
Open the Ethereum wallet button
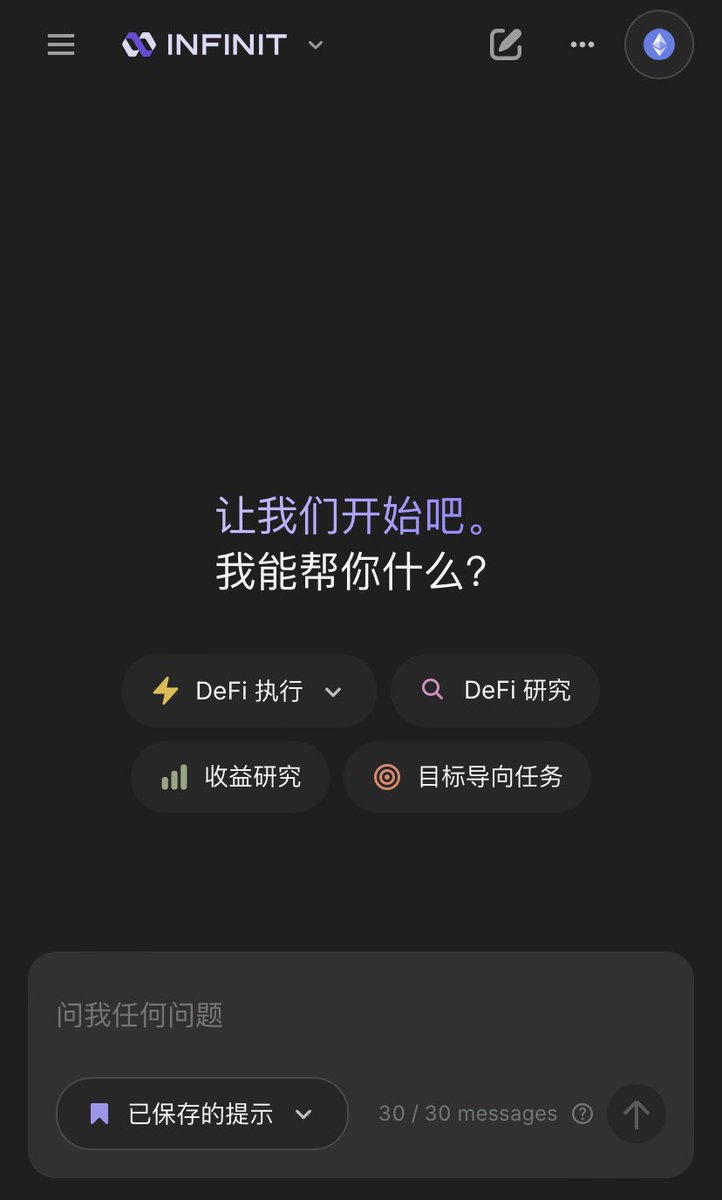coord(659,45)
